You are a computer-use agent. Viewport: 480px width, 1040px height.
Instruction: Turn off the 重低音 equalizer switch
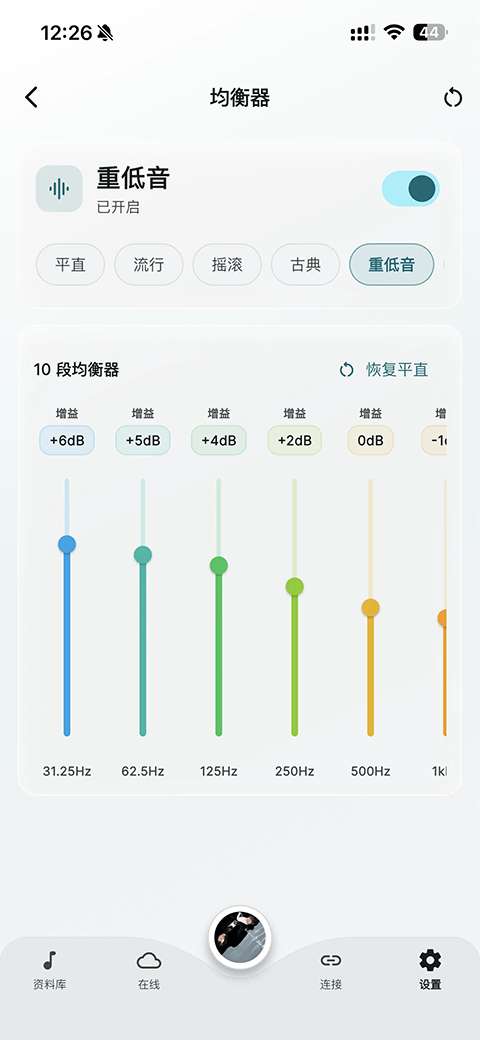point(410,188)
